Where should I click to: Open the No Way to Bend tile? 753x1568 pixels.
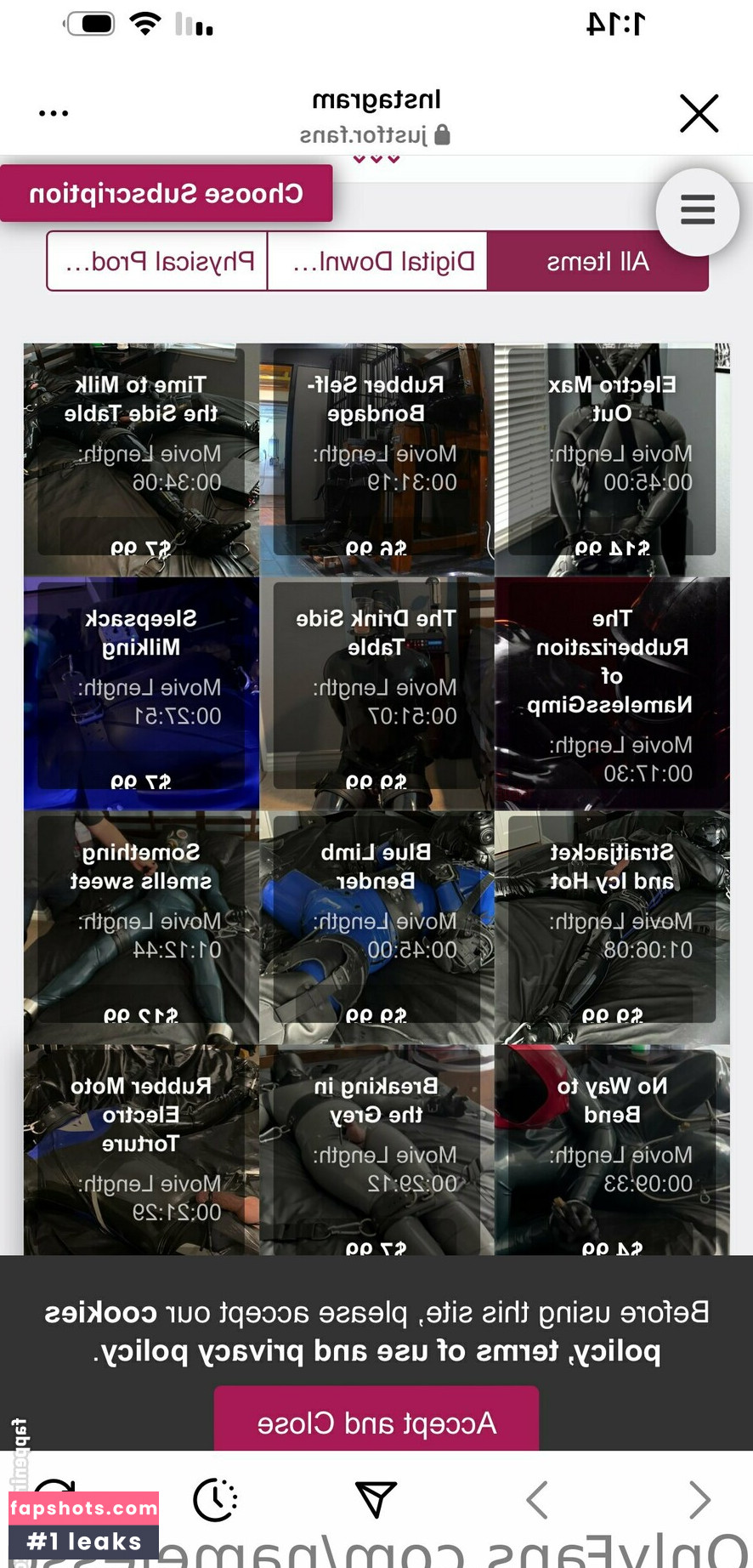point(612,1148)
